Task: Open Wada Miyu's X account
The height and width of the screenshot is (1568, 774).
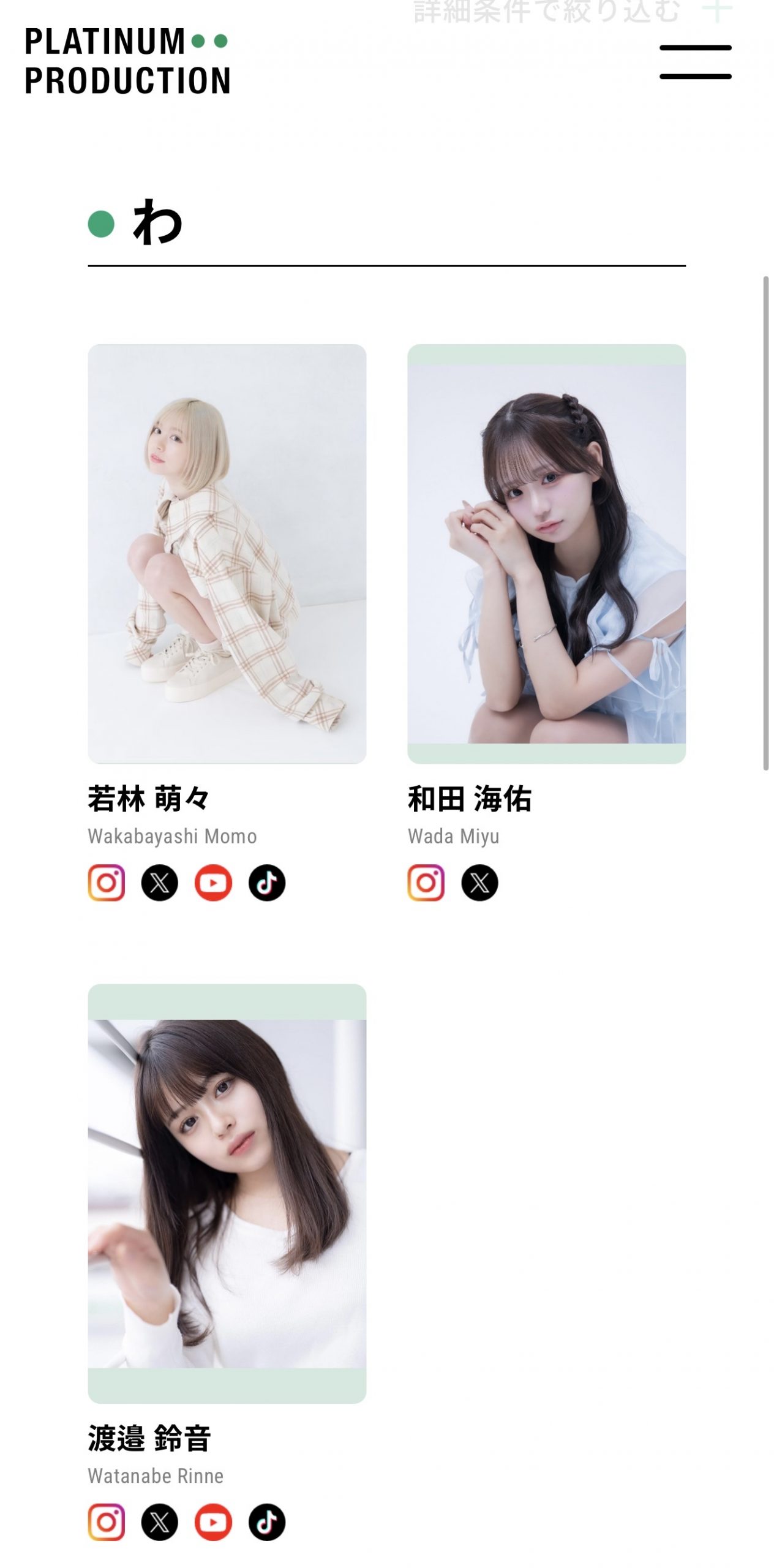Action: 479,883
